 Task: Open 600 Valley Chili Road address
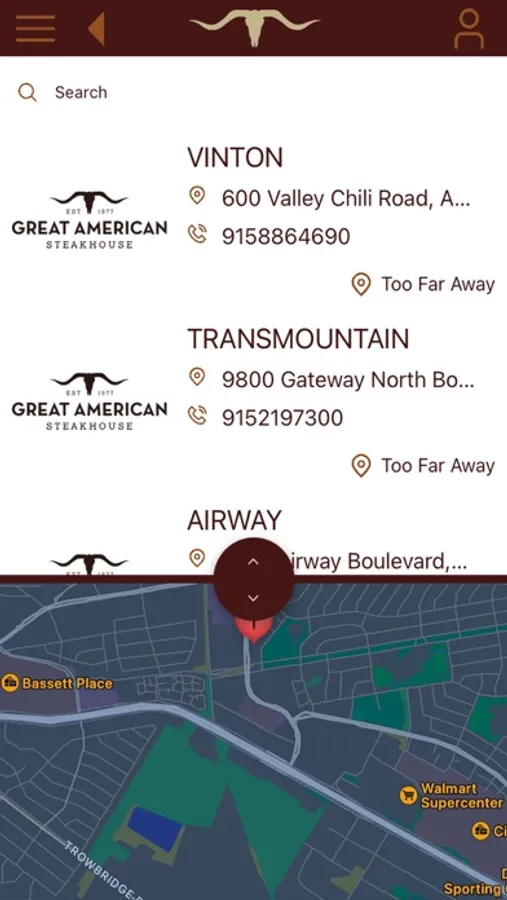(x=346, y=199)
